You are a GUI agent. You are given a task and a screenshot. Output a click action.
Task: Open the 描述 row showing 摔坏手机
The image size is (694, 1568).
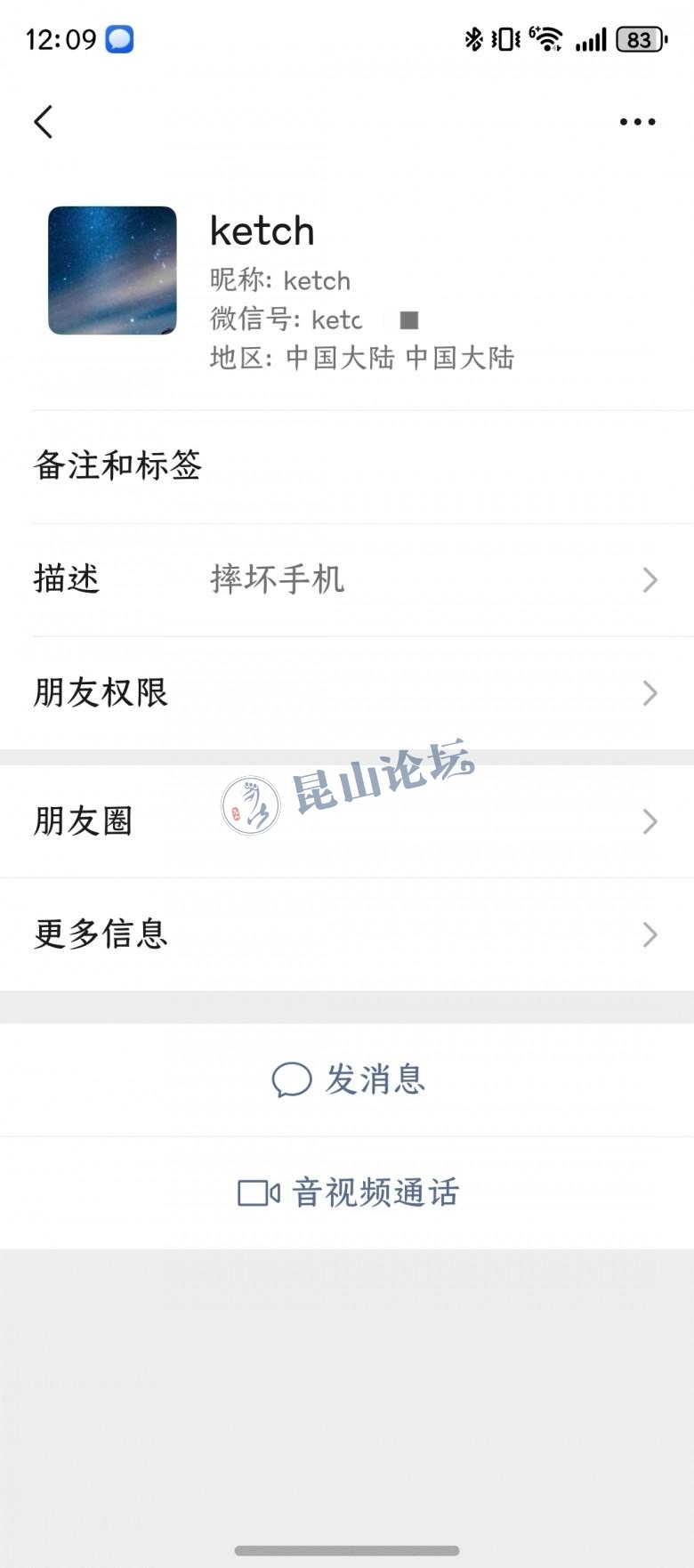click(x=347, y=579)
